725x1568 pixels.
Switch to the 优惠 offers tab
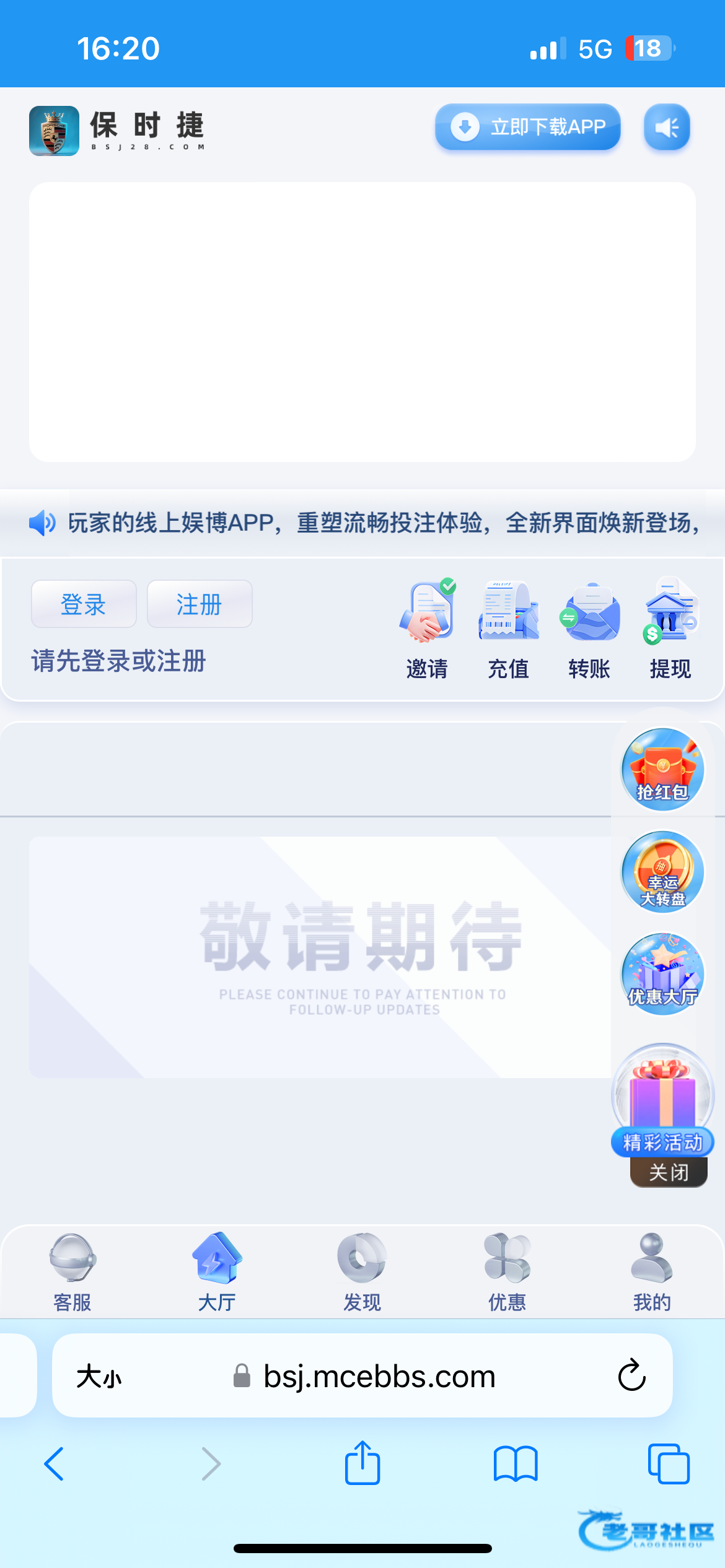507,1272
